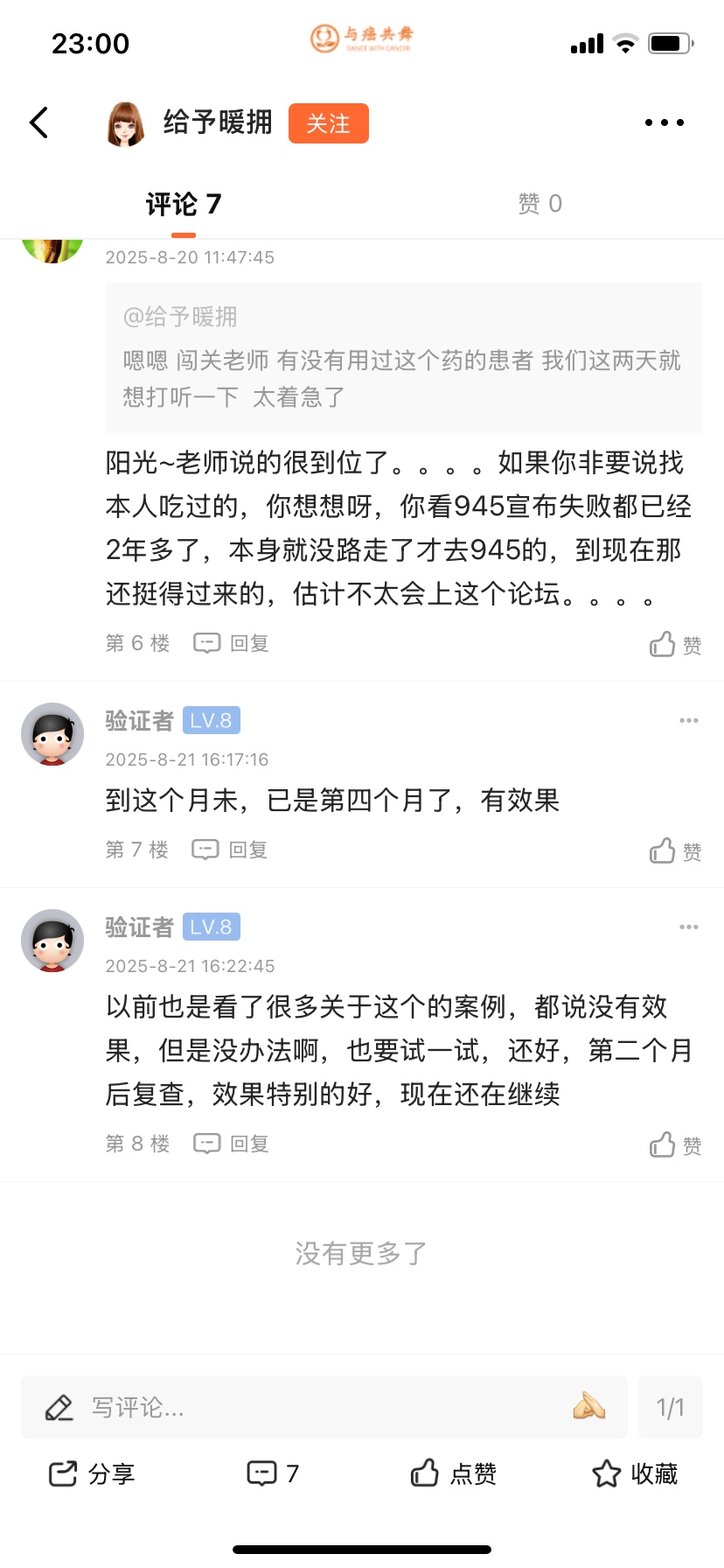Screen dimensions: 724x1568
Task: Save this post with 收藏
Action: pyautogui.click(x=635, y=1474)
